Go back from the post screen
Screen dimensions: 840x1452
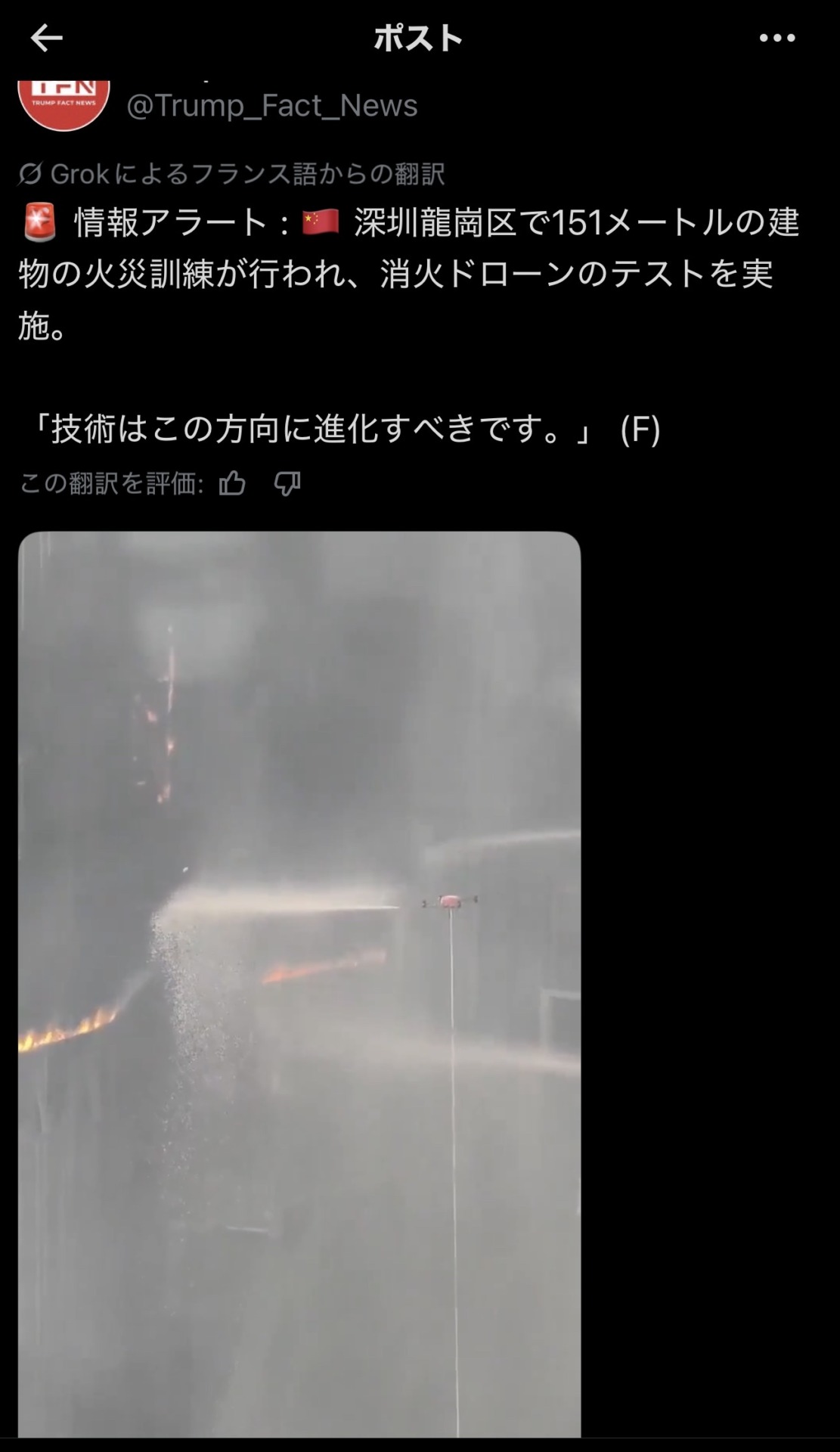click(46, 38)
